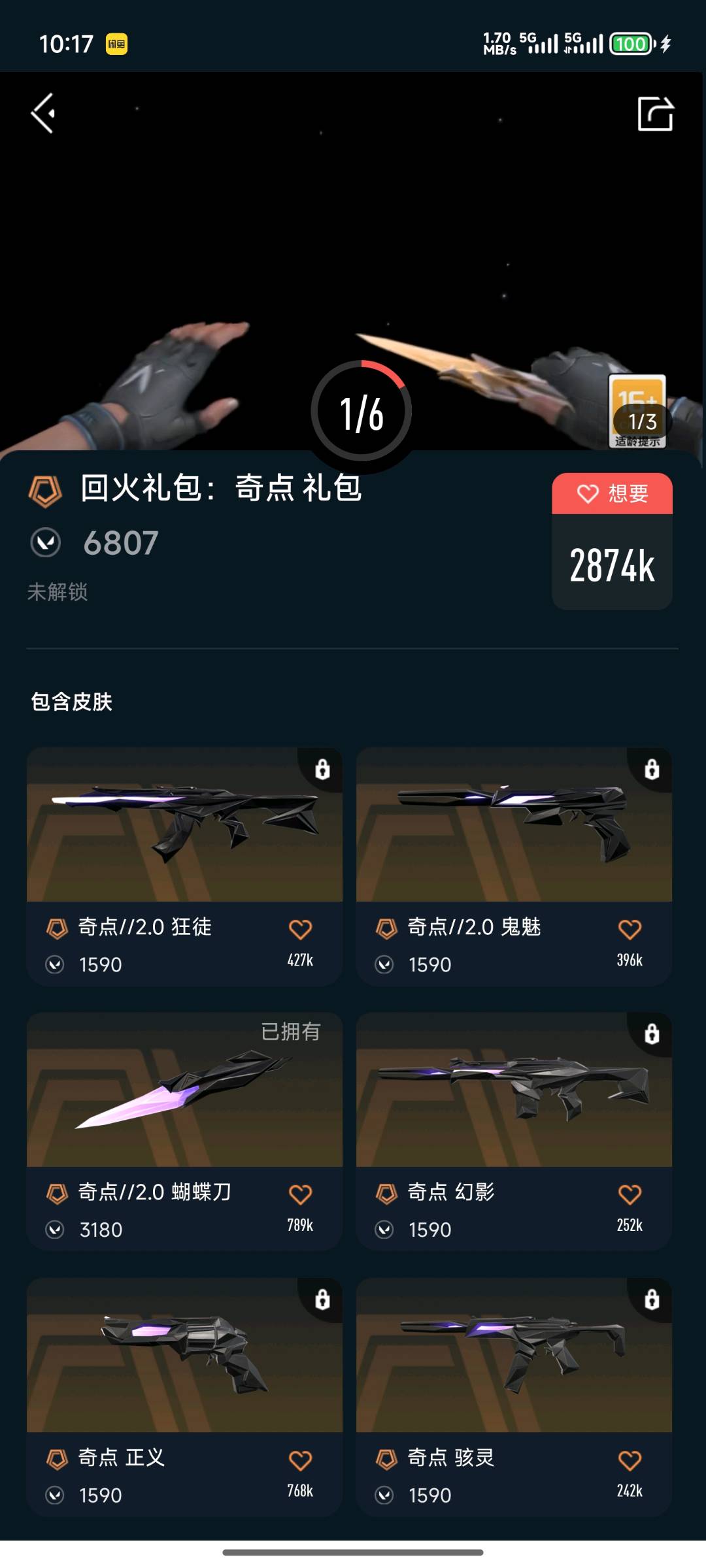Share this bundle page
Viewport: 706px width, 1568px height.
click(655, 114)
